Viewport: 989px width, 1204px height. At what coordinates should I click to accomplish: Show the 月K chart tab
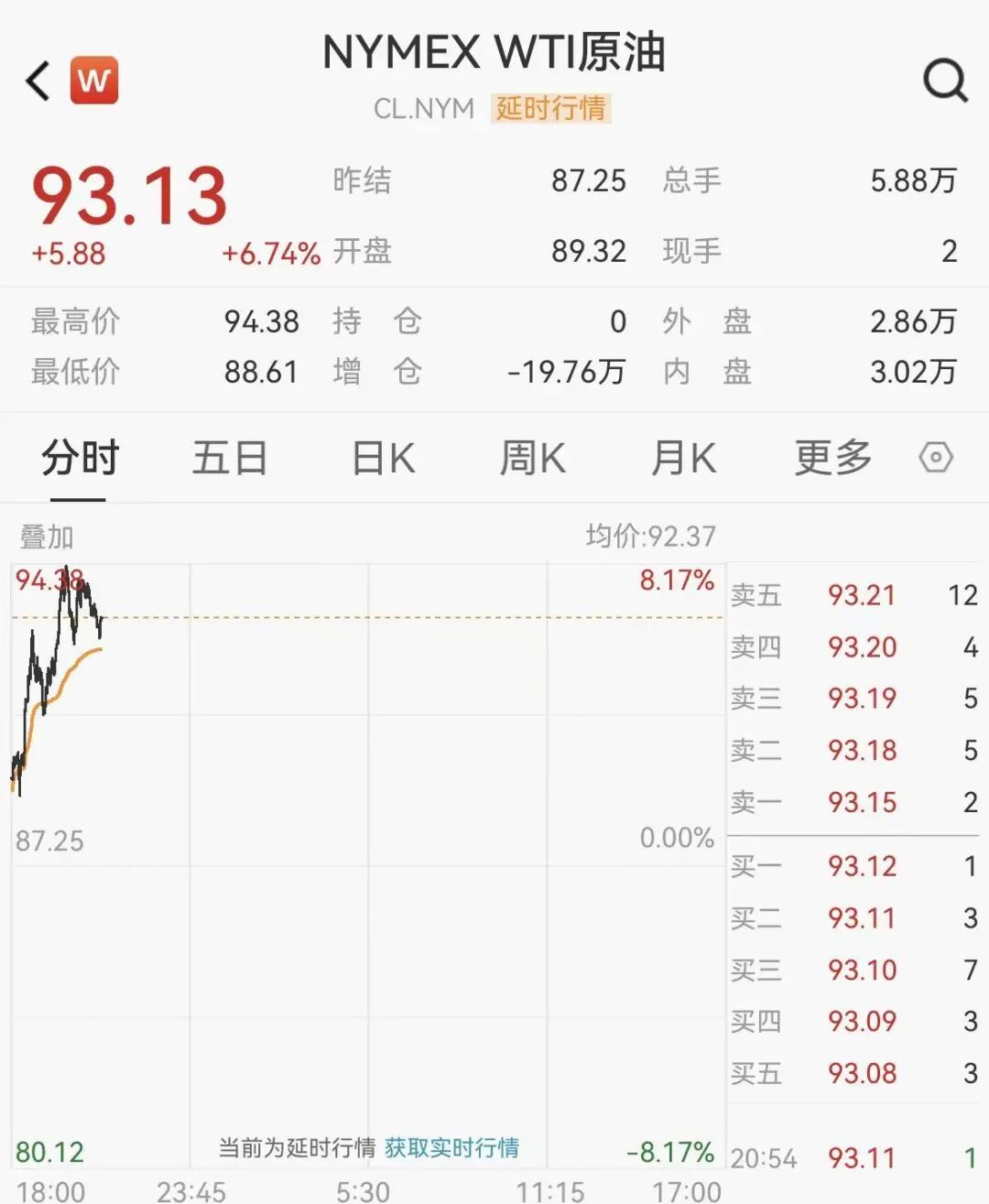pos(683,458)
